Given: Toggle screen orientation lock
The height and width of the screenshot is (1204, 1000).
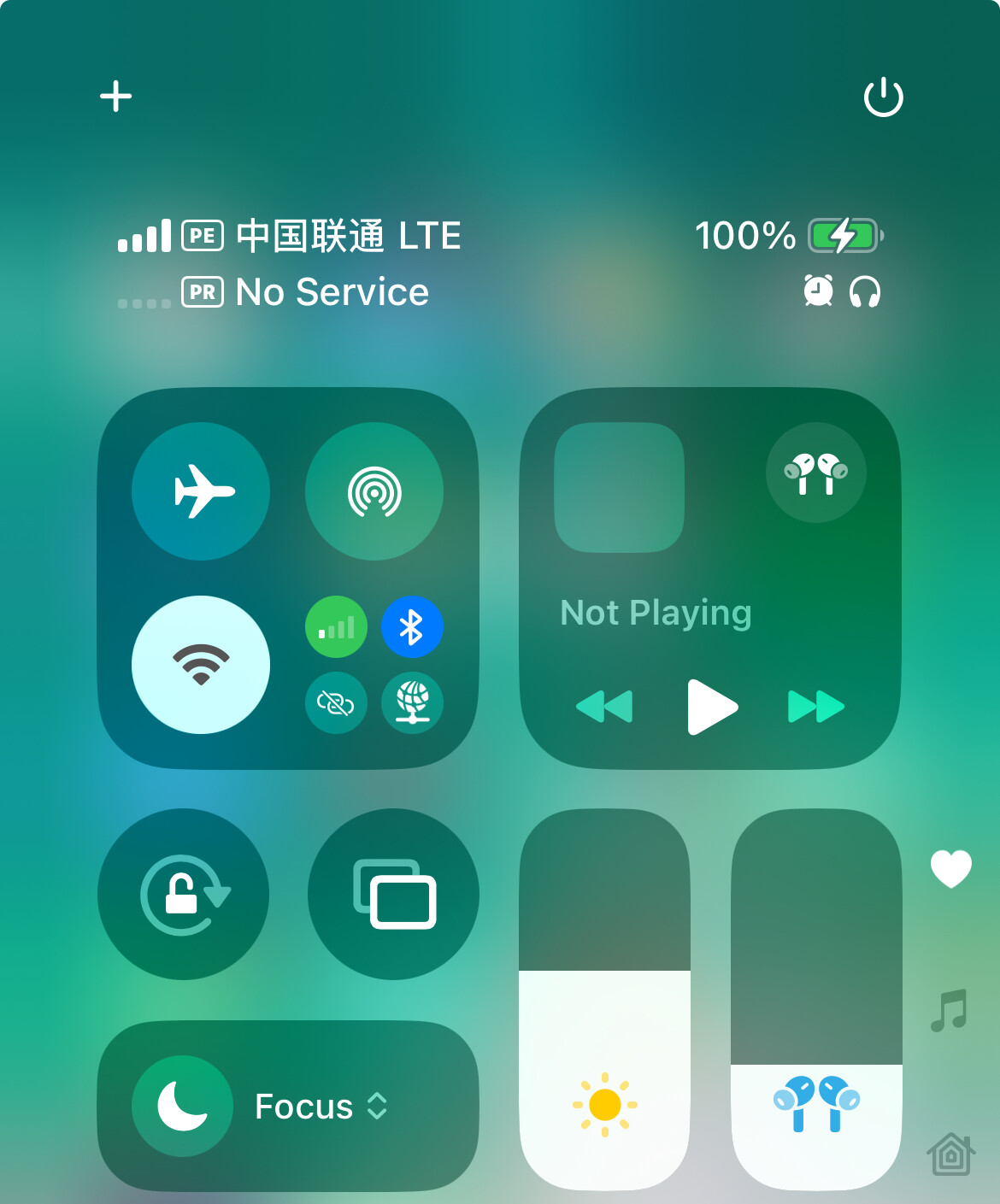Looking at the screenshot, I should pos(184,895).
